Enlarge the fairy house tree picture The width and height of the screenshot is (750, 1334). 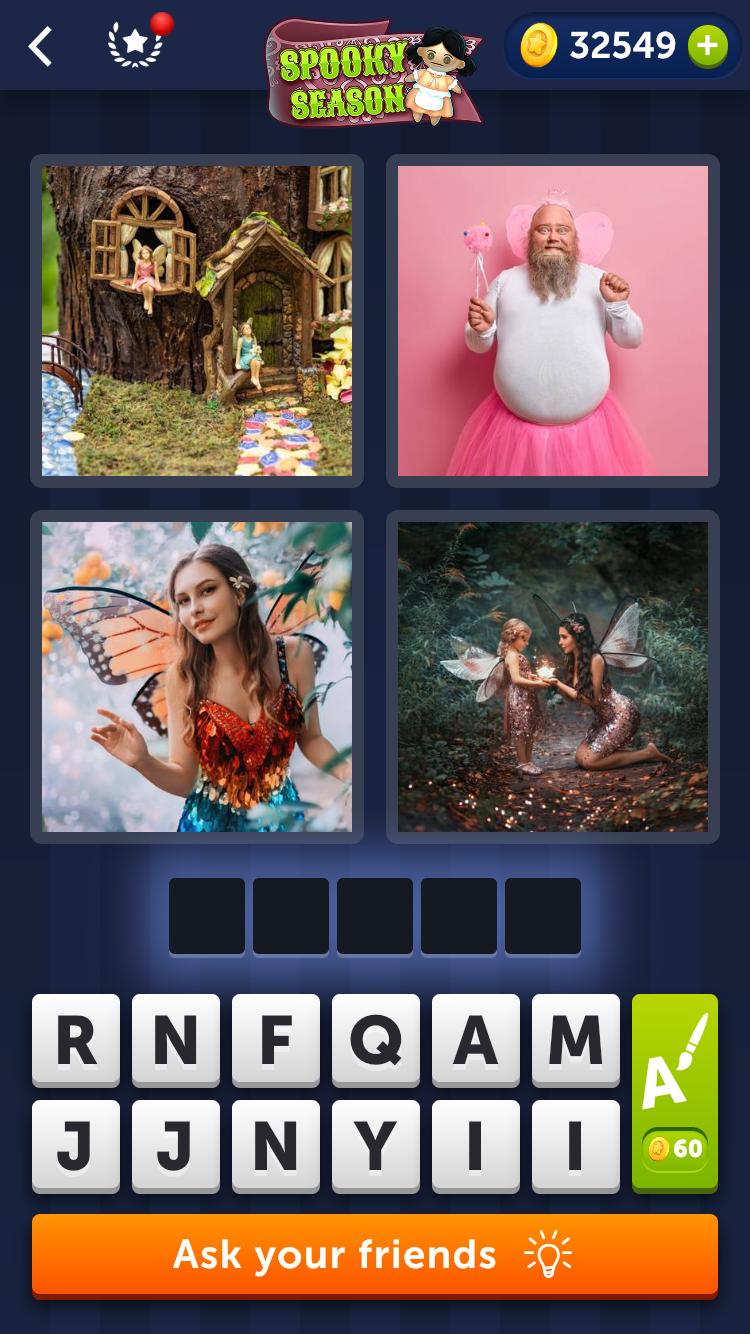click(x=197, y=321)
